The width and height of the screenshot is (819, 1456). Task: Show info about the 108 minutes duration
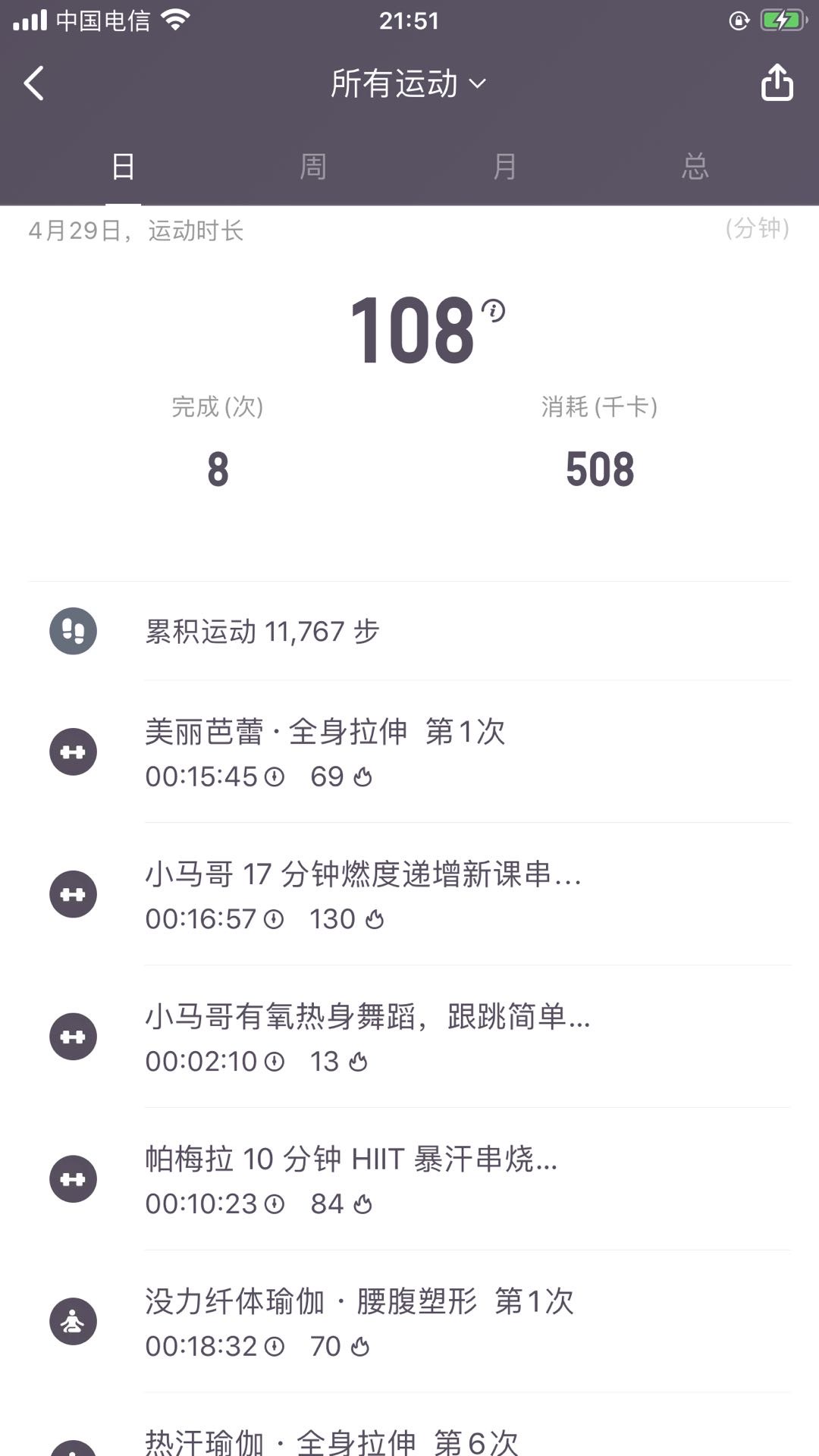(x=494, y=310)
